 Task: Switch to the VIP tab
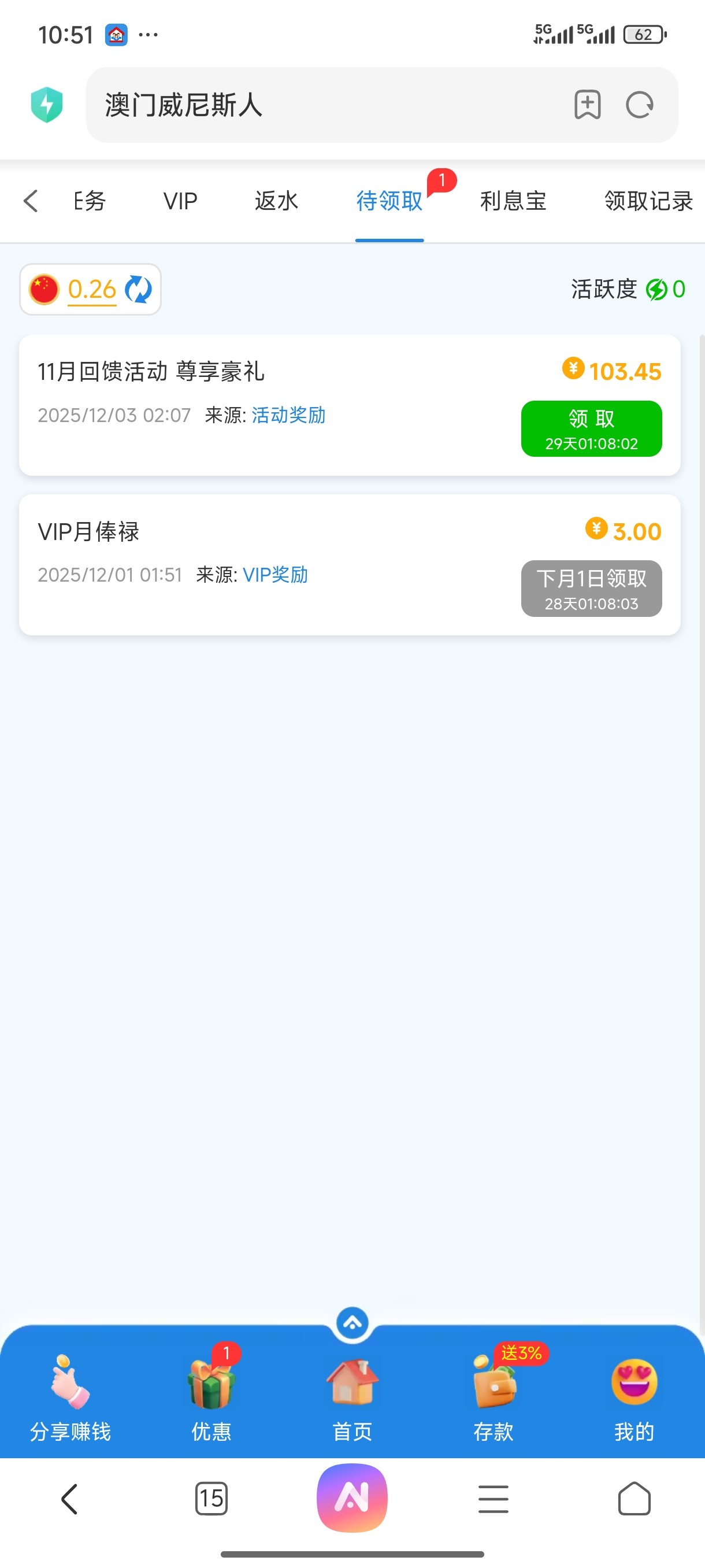[180, 201]
